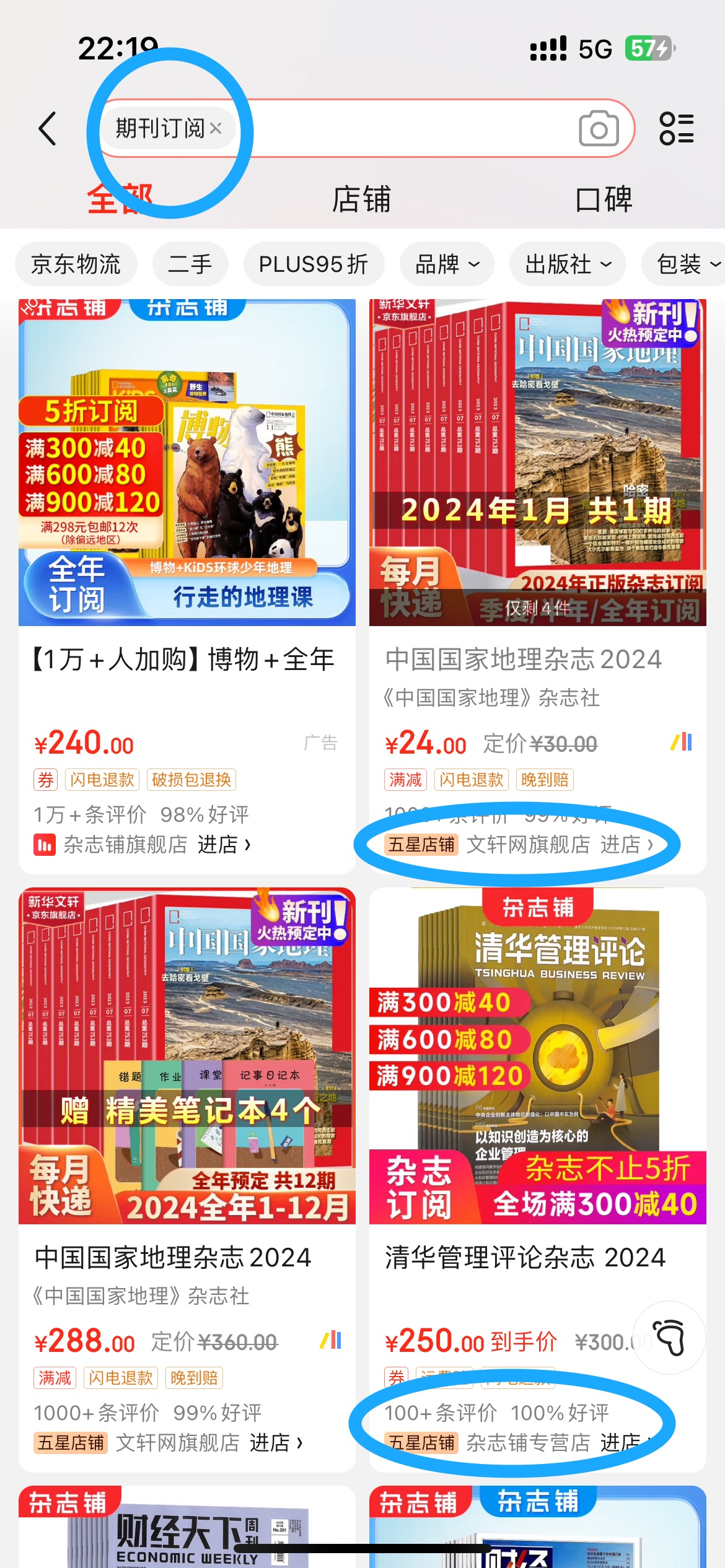
Task: Select the 全部 tab
Action: tap(120, 199)
